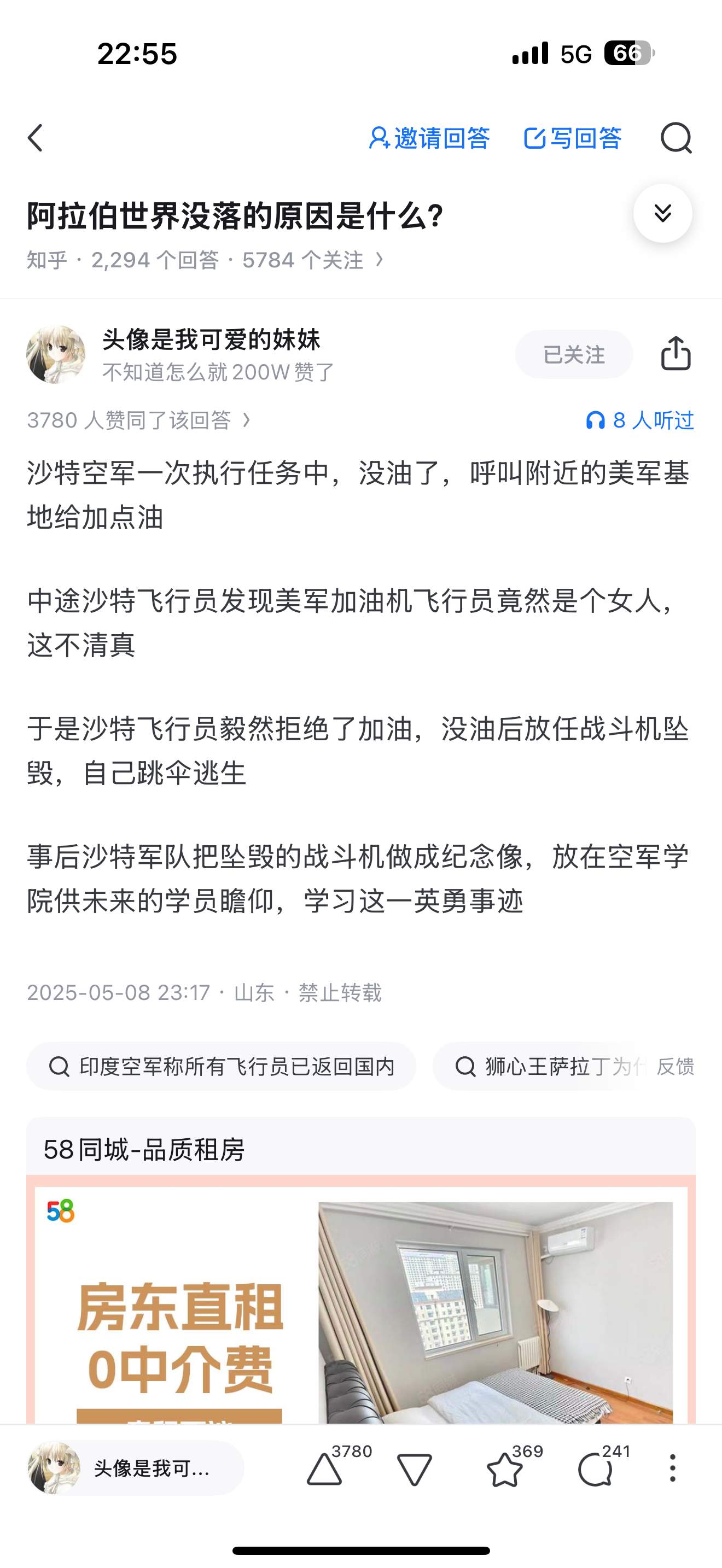Tap 邀请回答 to invite answers
The width and height of the screenshot is (722, 1568).
click(x=429, y=138)
